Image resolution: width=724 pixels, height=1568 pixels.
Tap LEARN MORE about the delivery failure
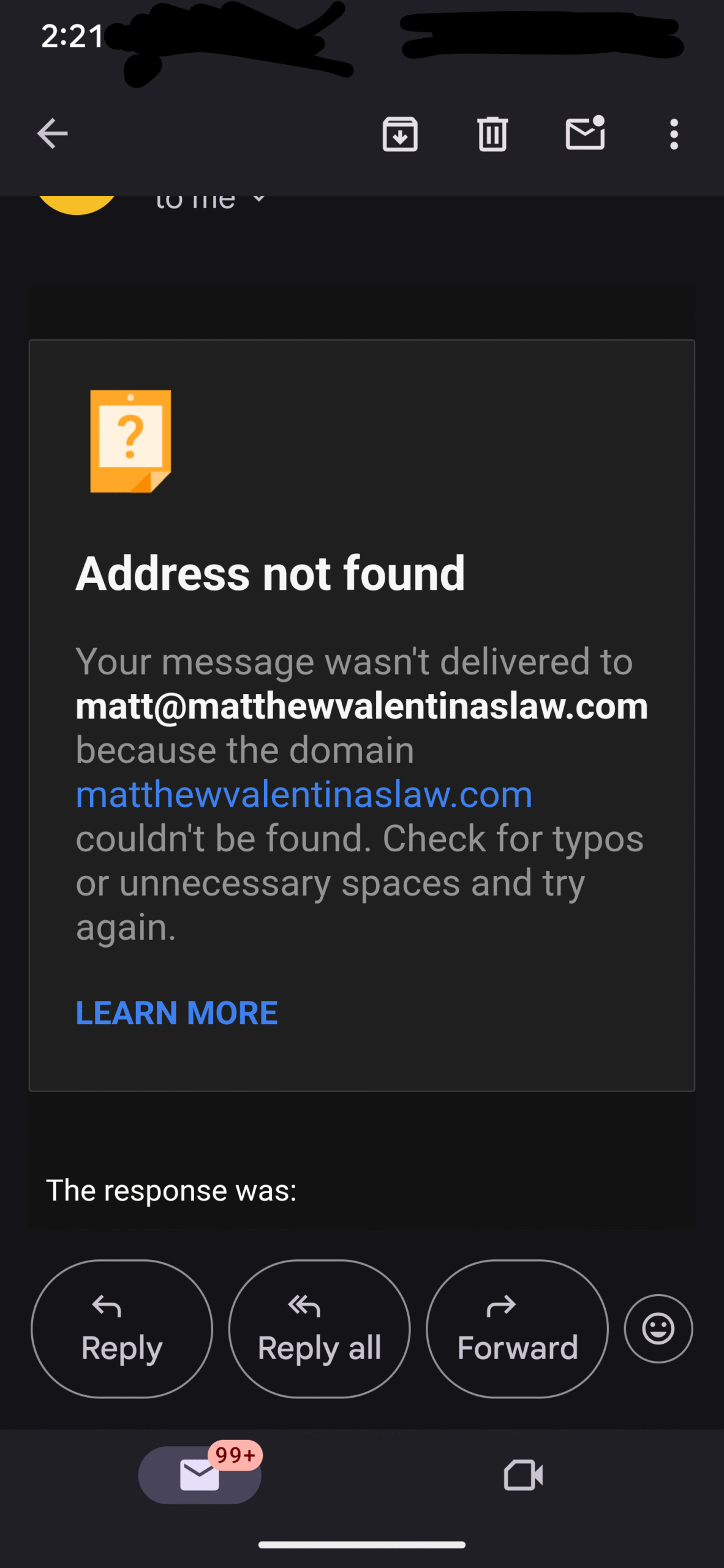[x=176, y=1012]
